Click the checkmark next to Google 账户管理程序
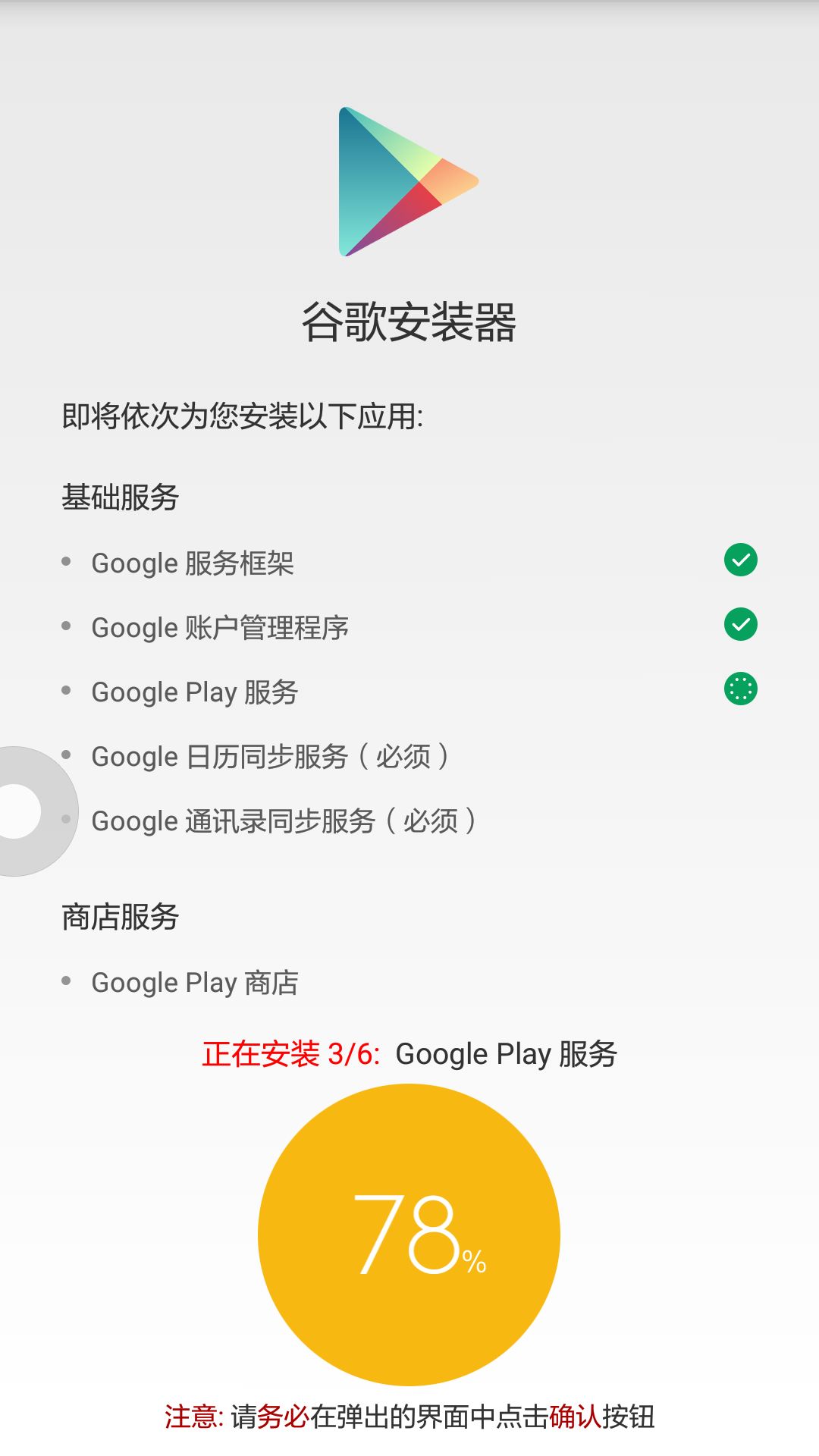819x1456 pixels. click(x=742, y=623)
